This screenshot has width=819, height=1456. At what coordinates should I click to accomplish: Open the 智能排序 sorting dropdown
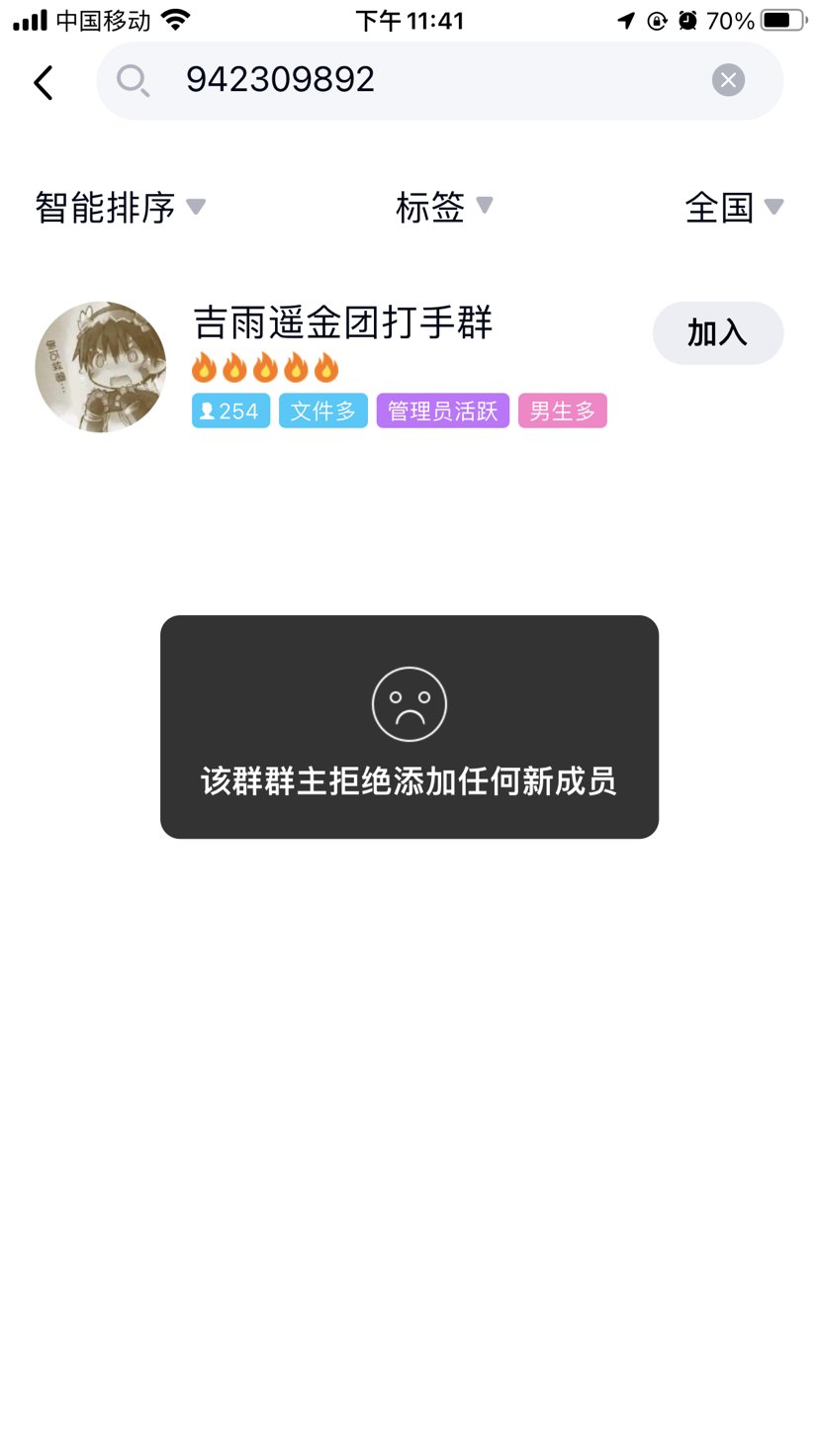(x=120, y=207)
